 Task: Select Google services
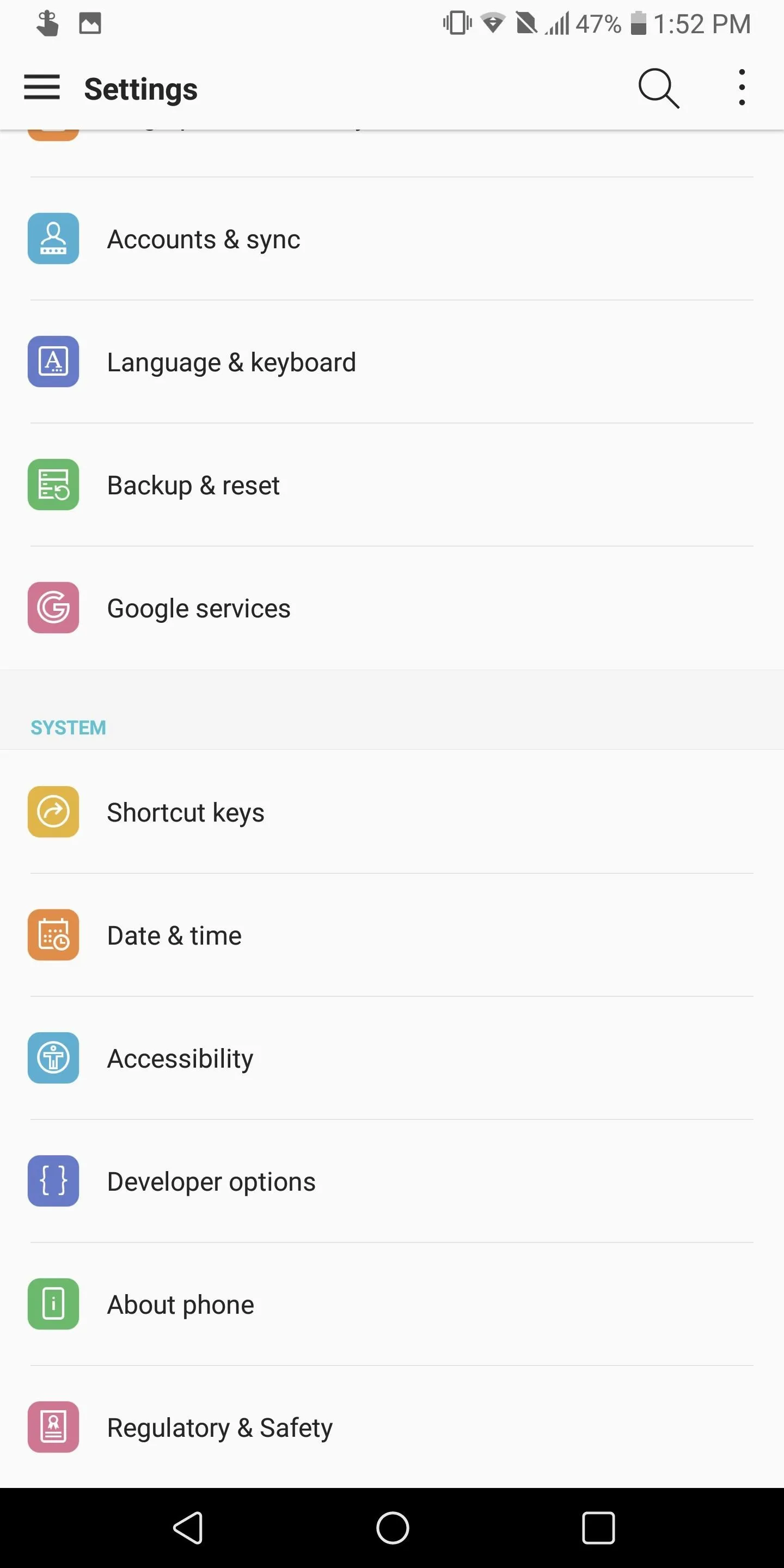[x=392, y=608]
